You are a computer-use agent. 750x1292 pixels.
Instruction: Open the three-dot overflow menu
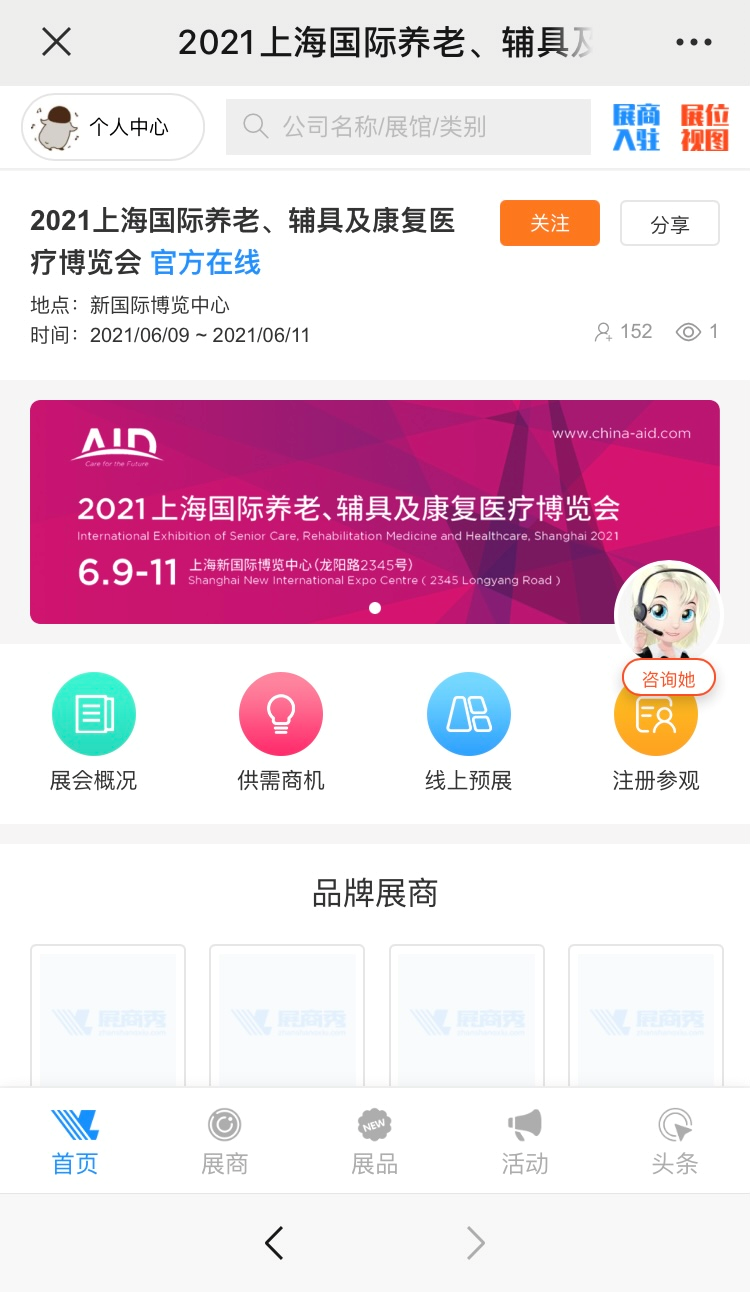pyautogui.click(x=694, y=42)
